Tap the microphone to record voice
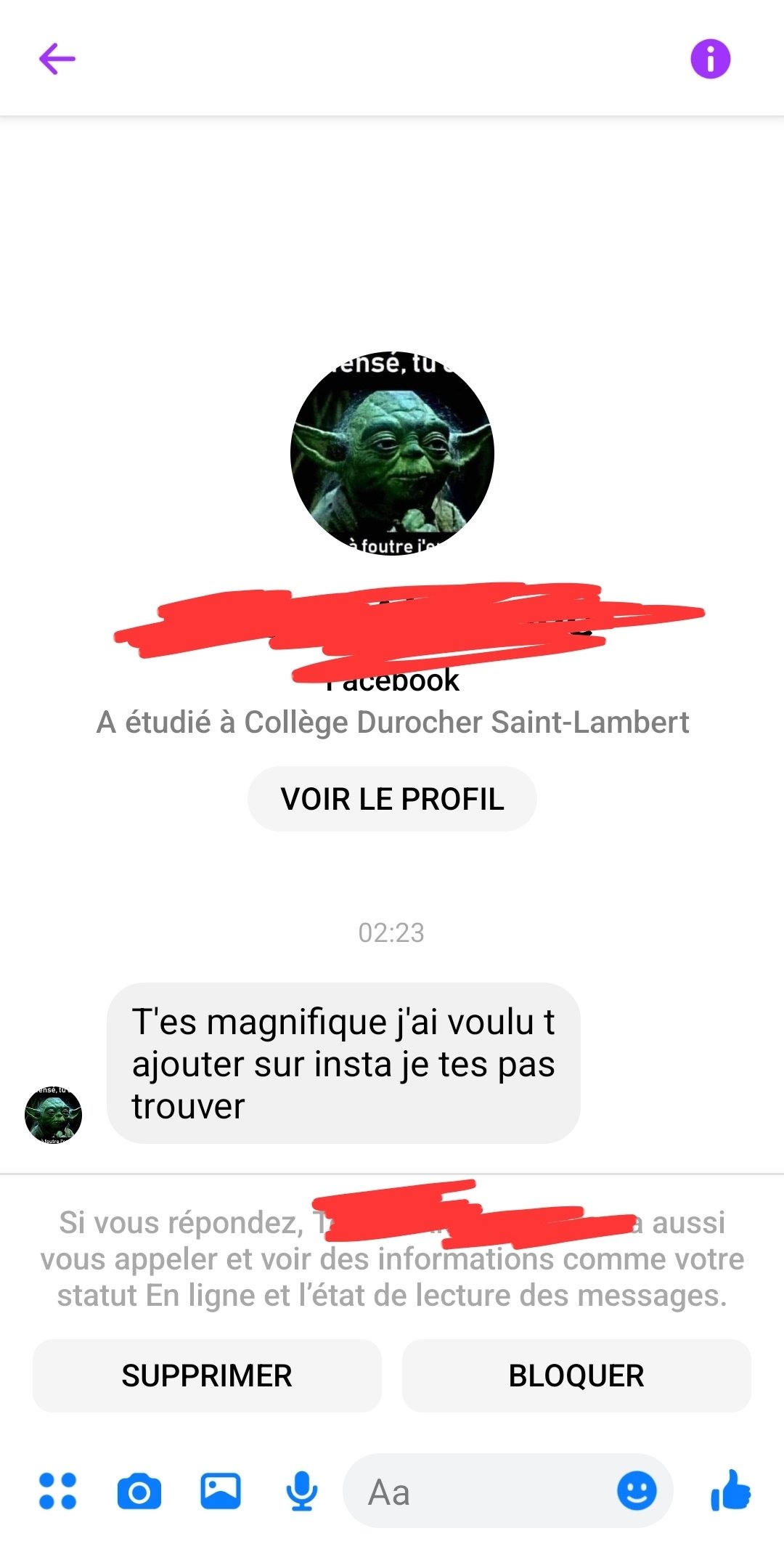This screenshot has width=784, height=1544. pos(302,1492)
